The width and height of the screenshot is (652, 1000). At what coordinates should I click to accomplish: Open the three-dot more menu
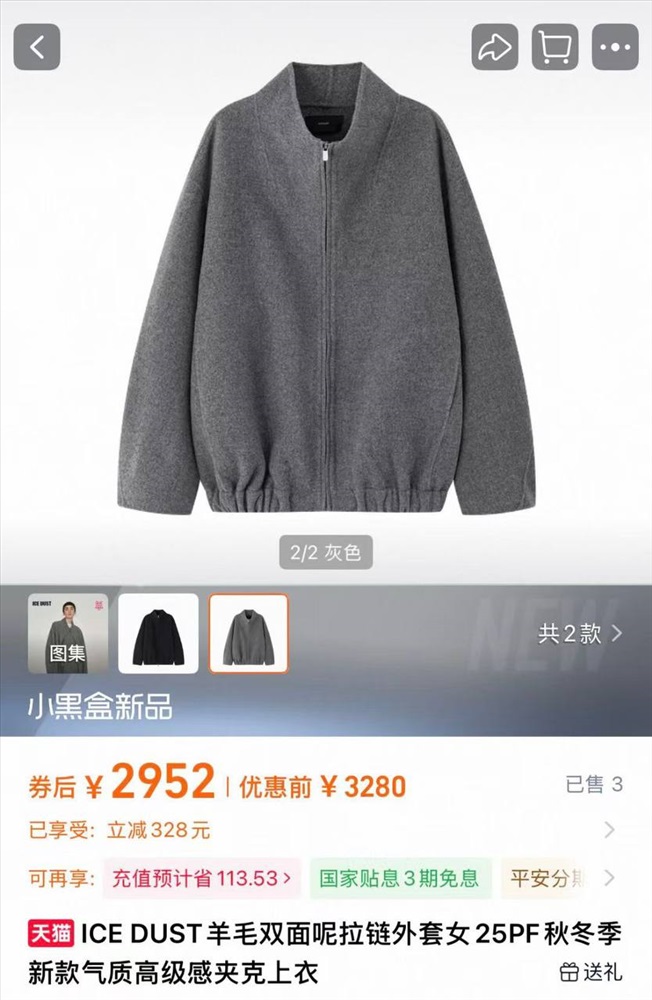(615, 47)
